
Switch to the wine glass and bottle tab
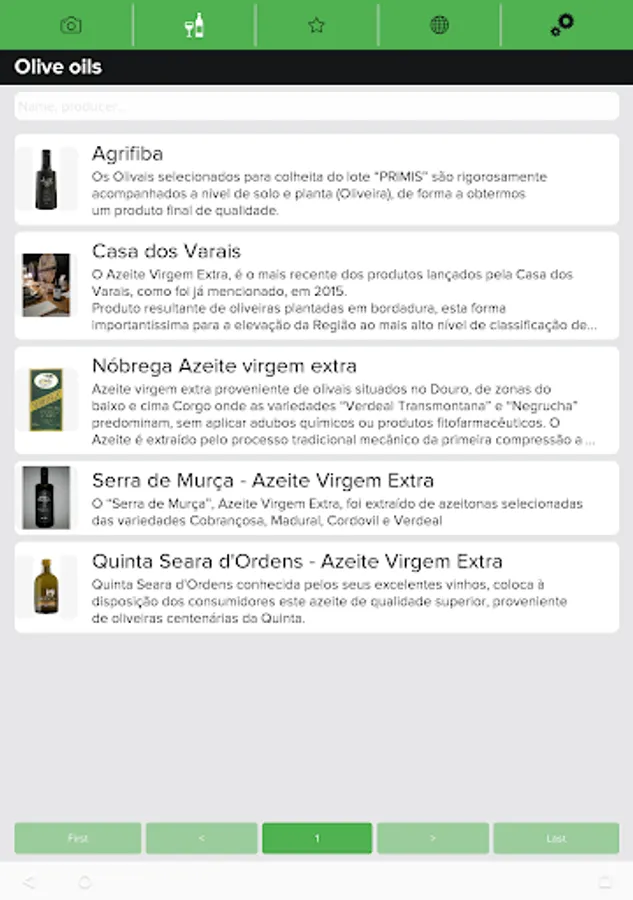pos(194,25)
